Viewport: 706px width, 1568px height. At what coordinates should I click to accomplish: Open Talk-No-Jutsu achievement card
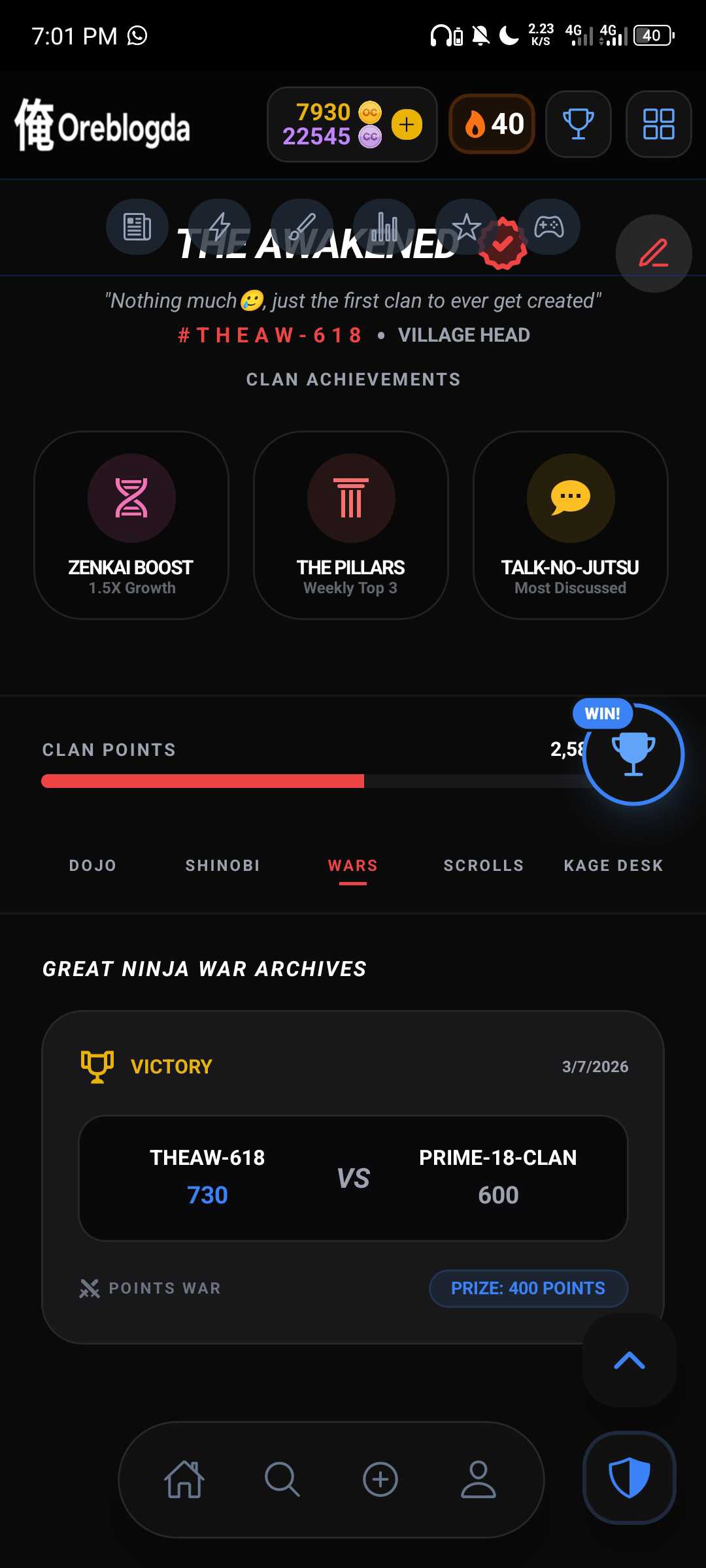pyautogui.click(x=570, y=525)
